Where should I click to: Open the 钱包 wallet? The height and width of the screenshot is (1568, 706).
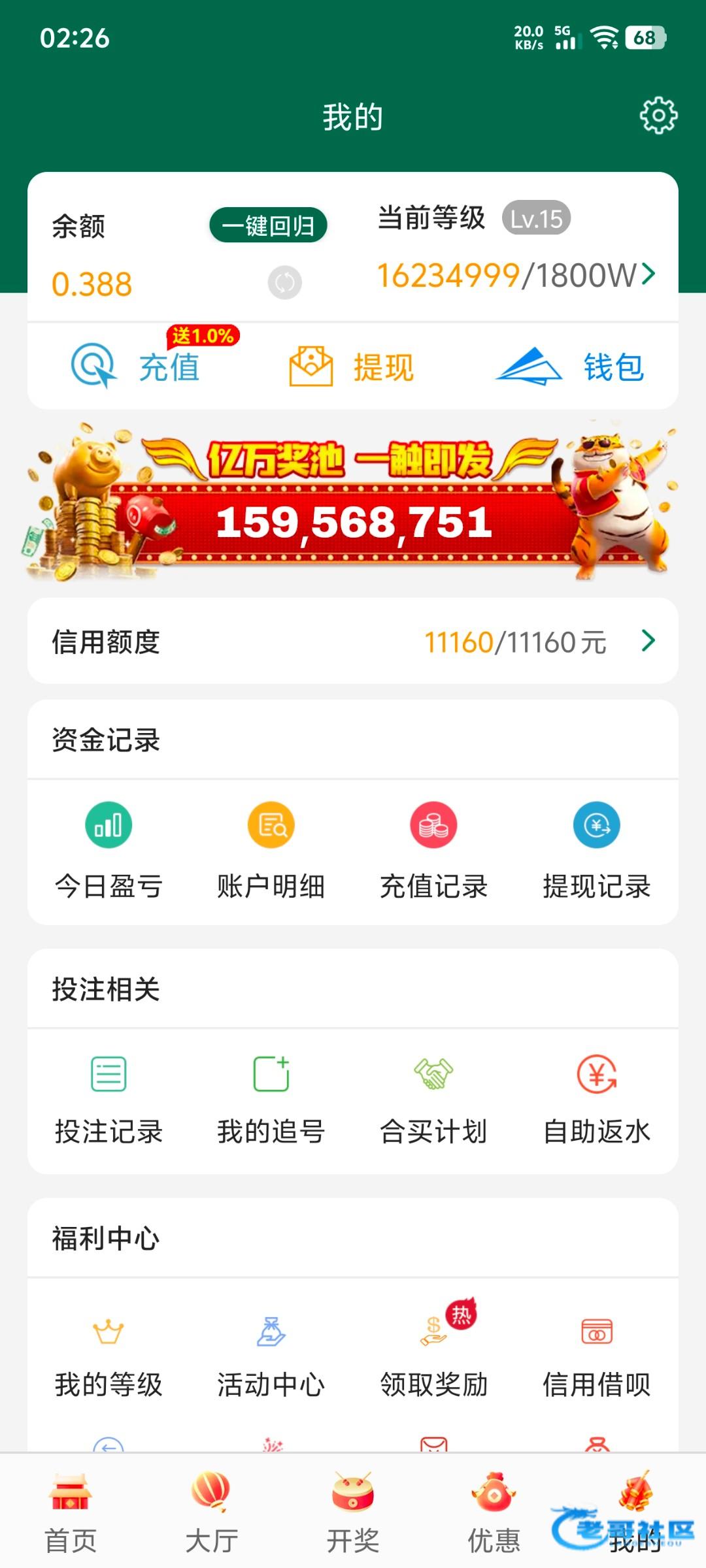click(570, 367)
